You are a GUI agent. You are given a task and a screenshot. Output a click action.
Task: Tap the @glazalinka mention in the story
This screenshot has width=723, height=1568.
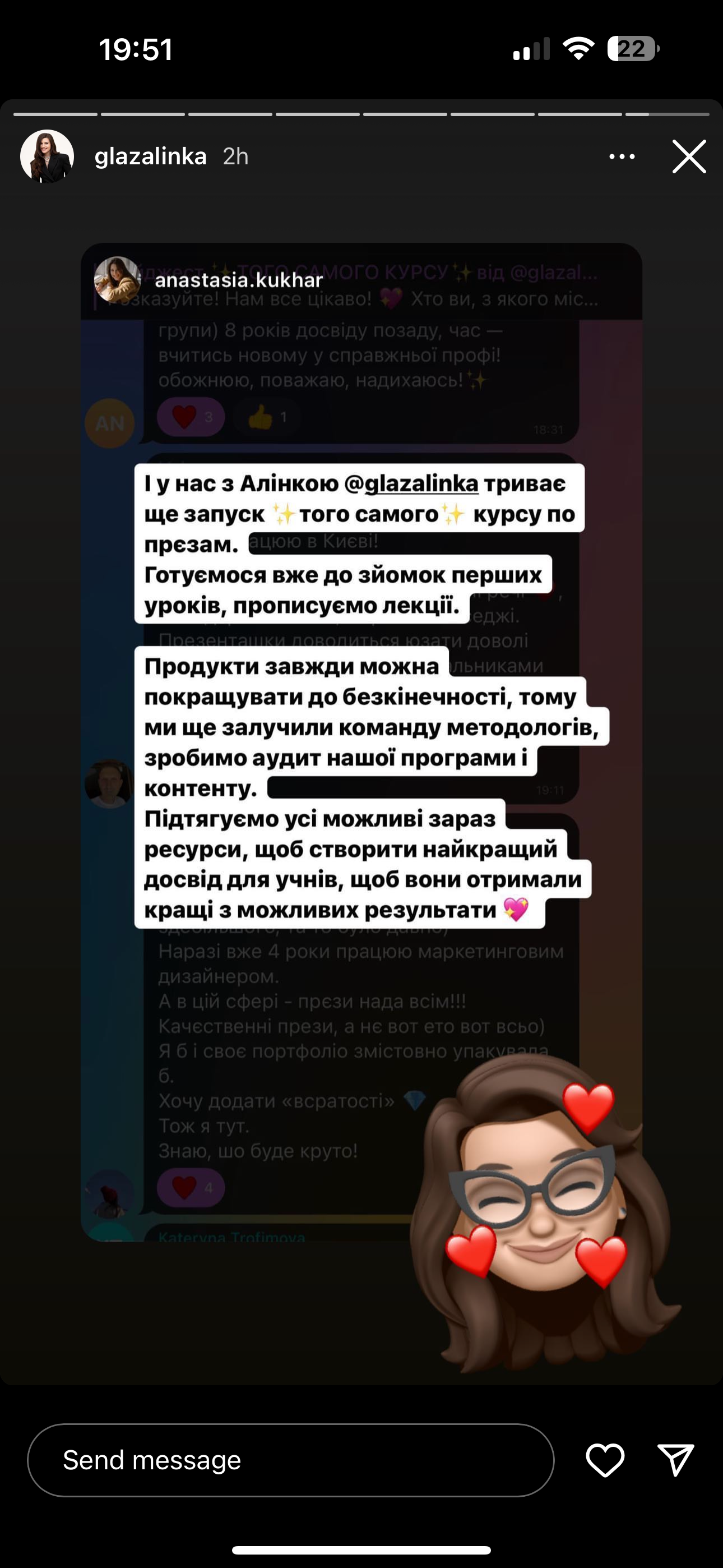click(x=411, y=483)
